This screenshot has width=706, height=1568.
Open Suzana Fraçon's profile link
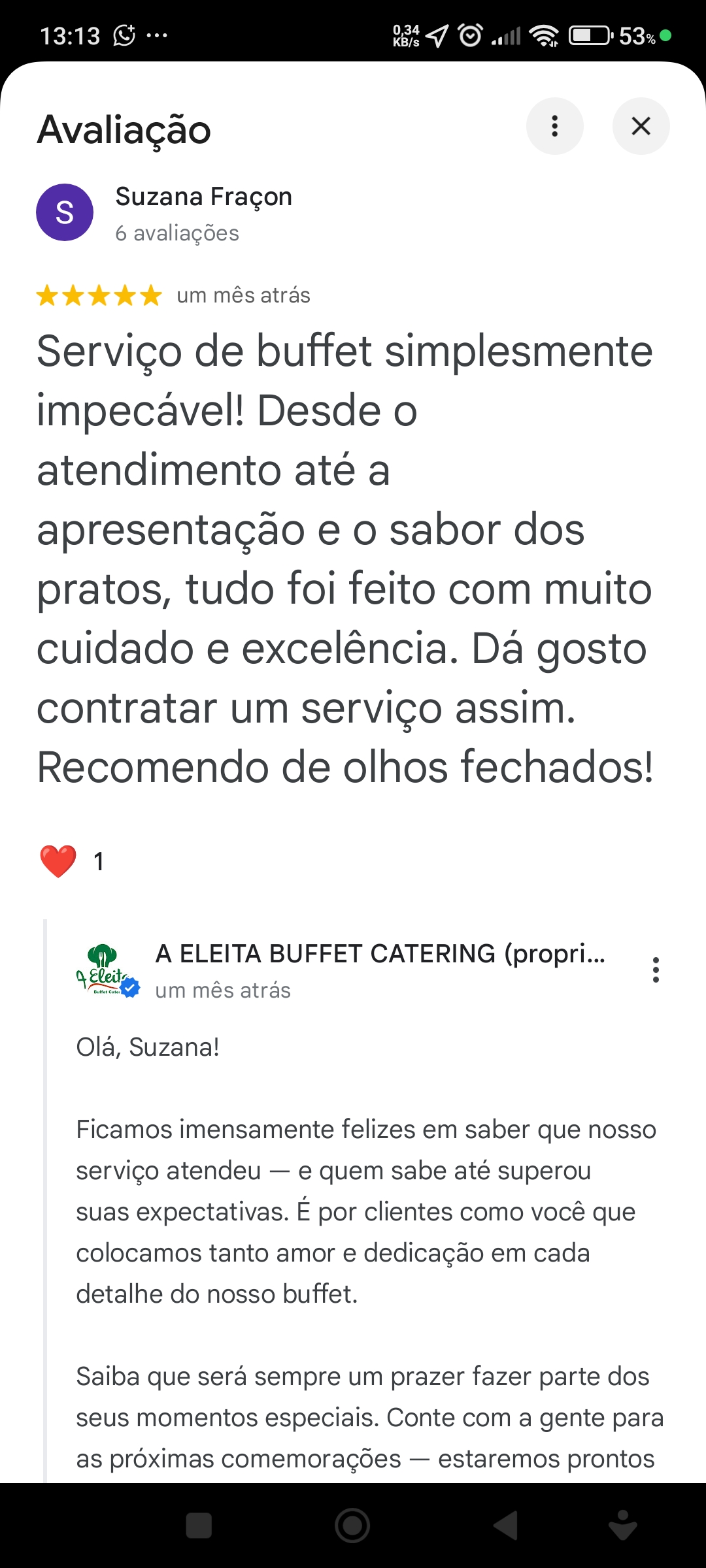[203, 197]
